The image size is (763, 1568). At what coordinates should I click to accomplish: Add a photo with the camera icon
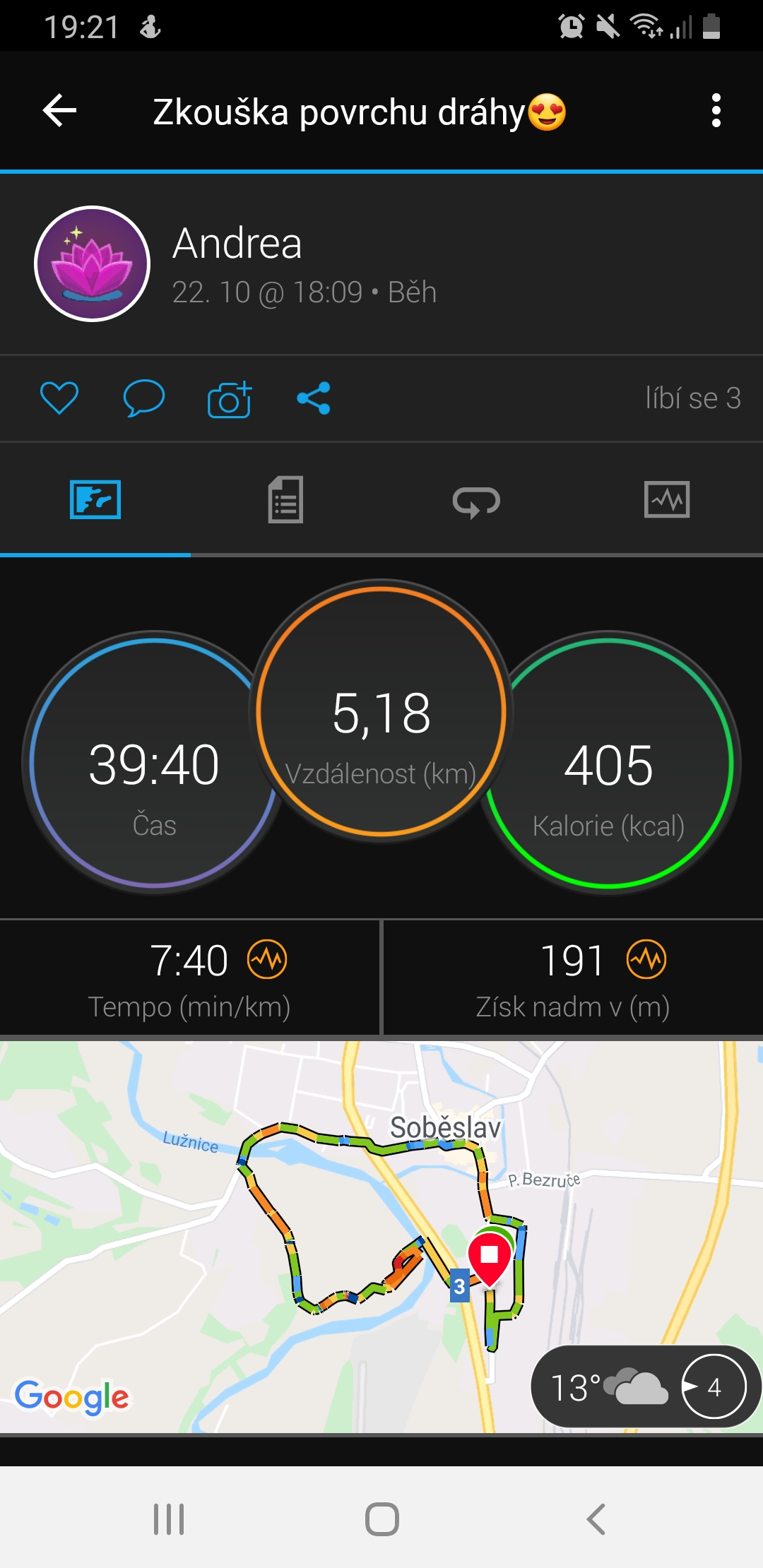point(230,399)
